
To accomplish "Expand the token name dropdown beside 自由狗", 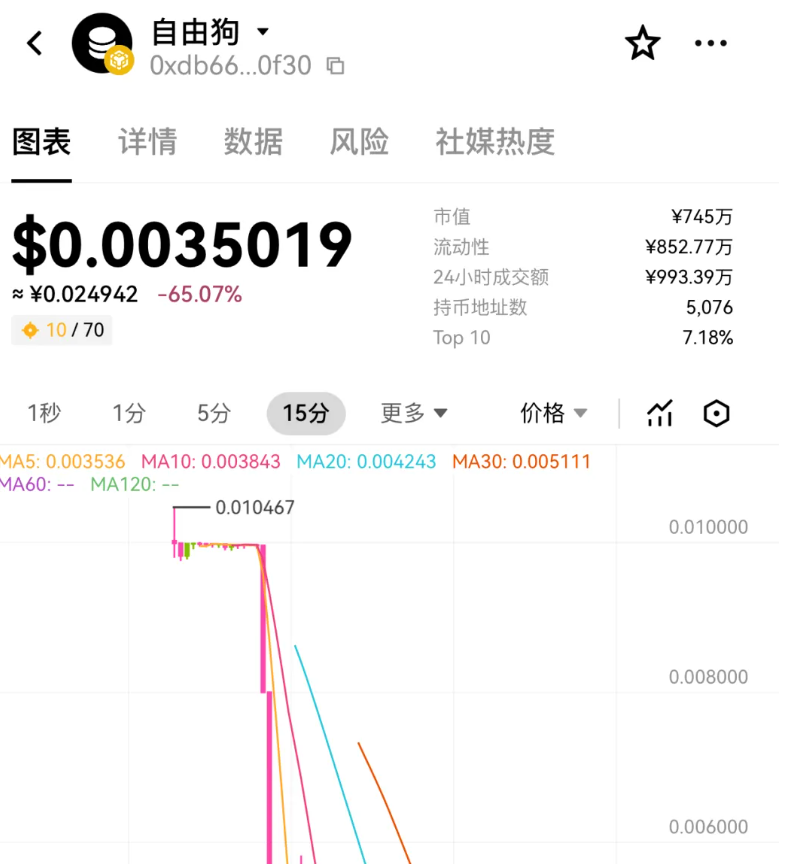I will (x=262, y=32).
